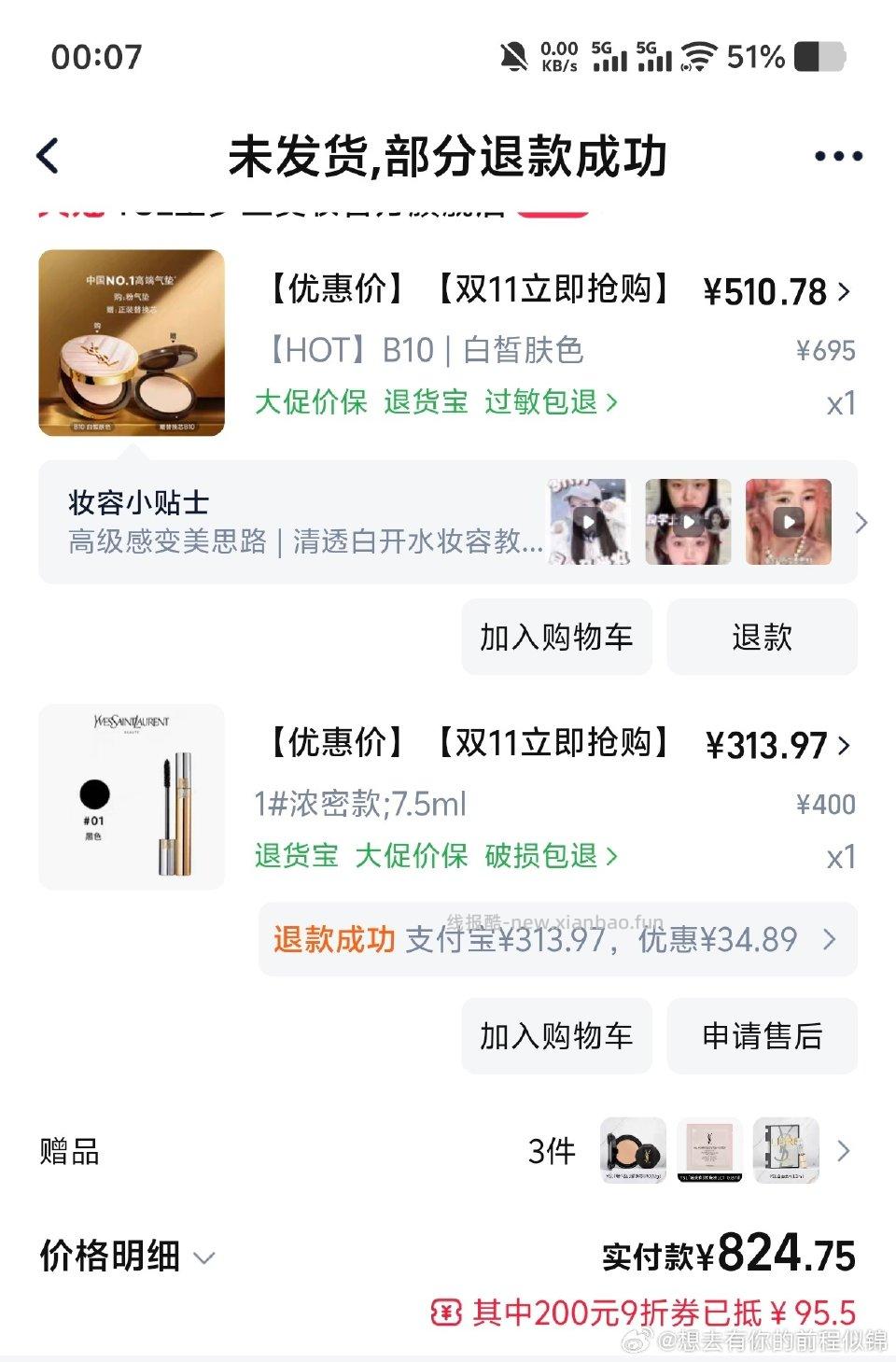Tap the notification mute icon in status bar
Image resolution: width=896 pixels, height=1362 pixels.
(516, 56)
